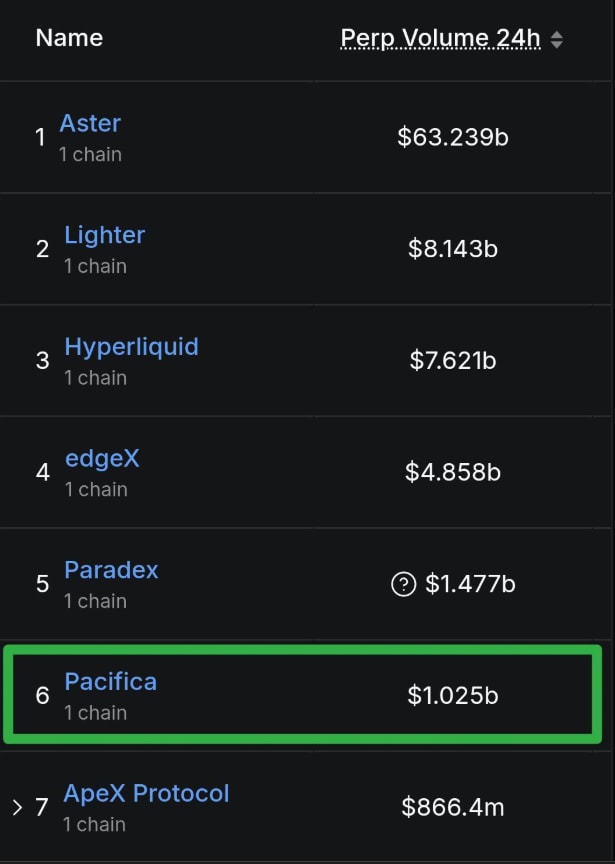This screenshot has width=615, height=864.
Task: Tap the question mark beside Paradex volume
Action: (403, 584)
